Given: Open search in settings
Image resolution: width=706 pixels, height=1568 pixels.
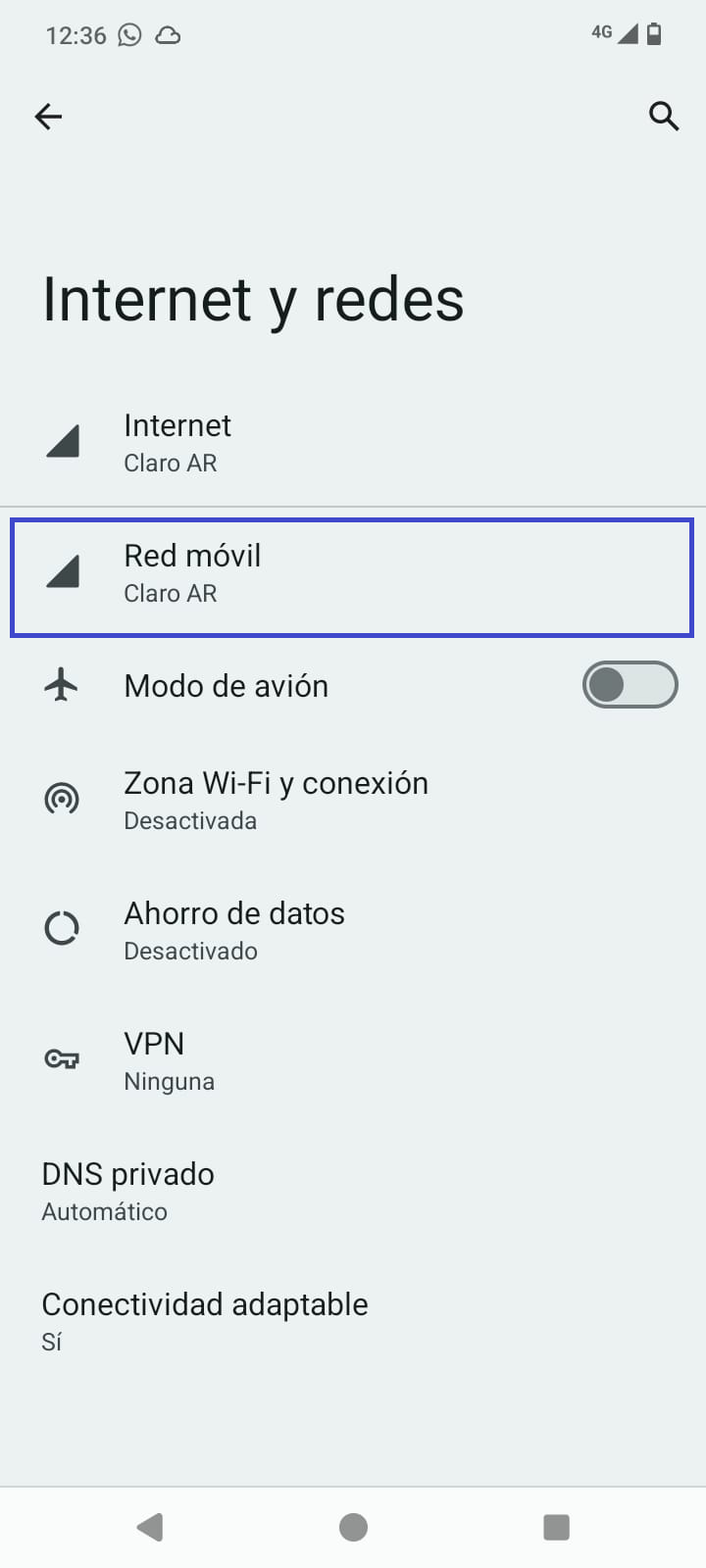Looking at the screenshot, I should click(664, 116).
